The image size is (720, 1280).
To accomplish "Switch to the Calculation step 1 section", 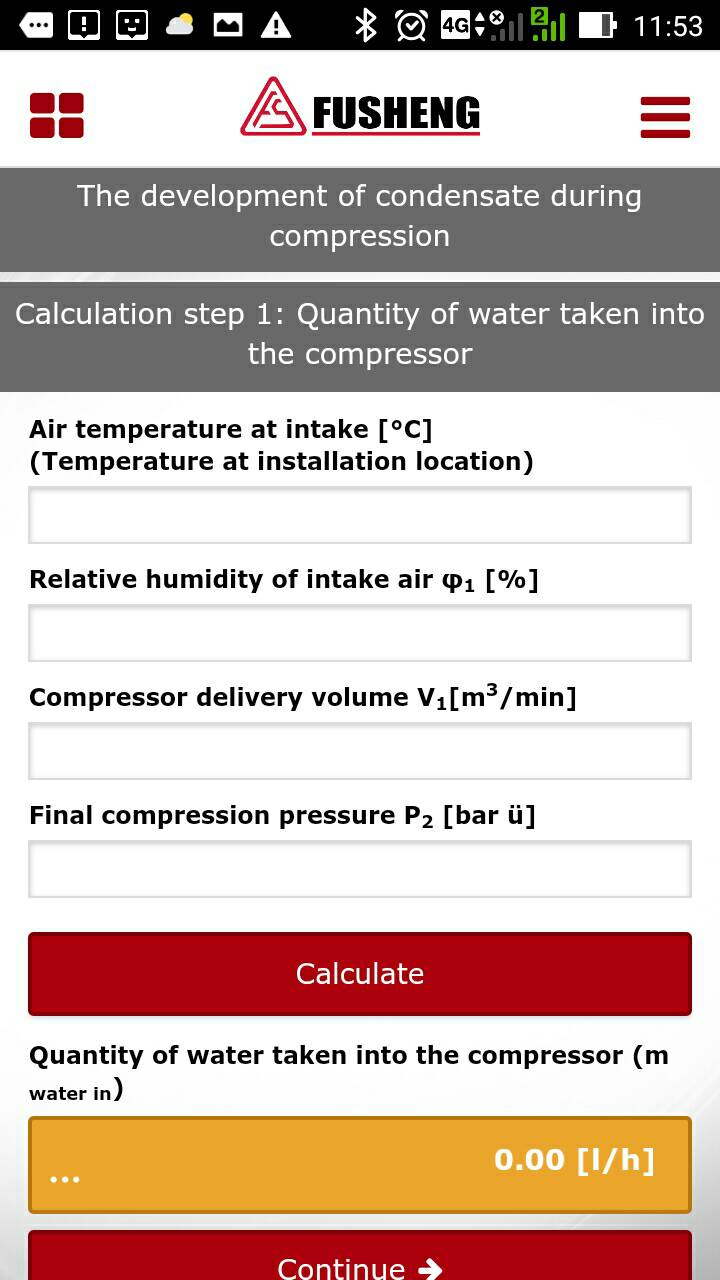I will [x=360, y=334].
